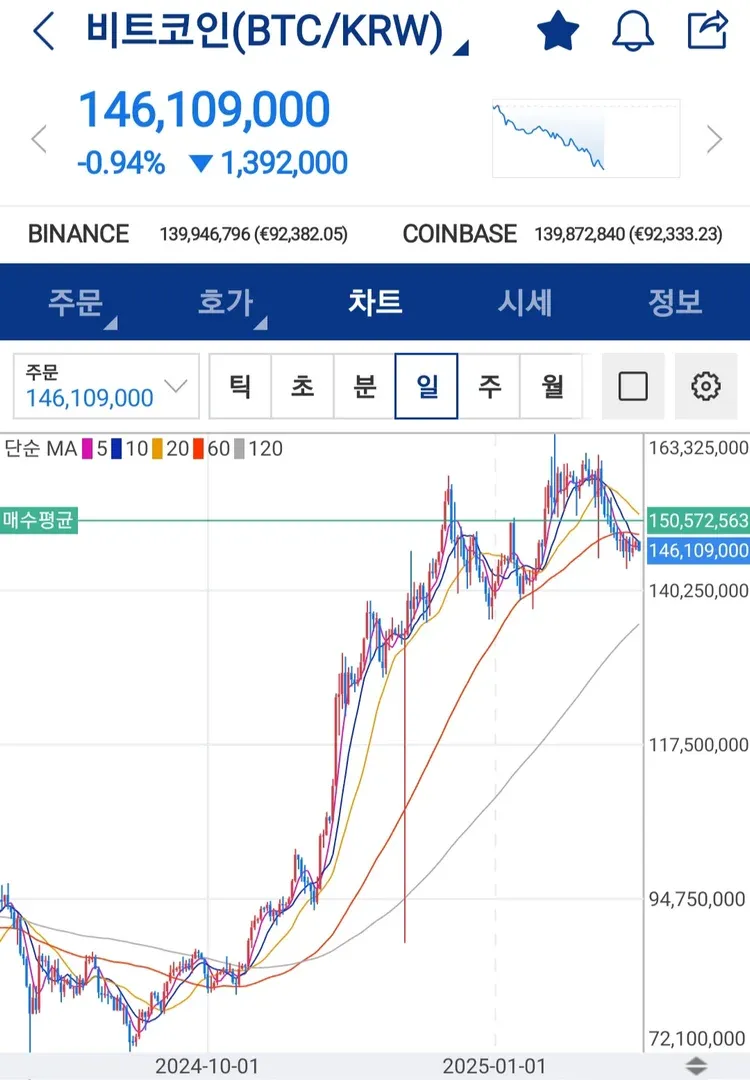Screen dimensions: 750x1080
Task: Open the 정보 tab
Action: (675, 302)
